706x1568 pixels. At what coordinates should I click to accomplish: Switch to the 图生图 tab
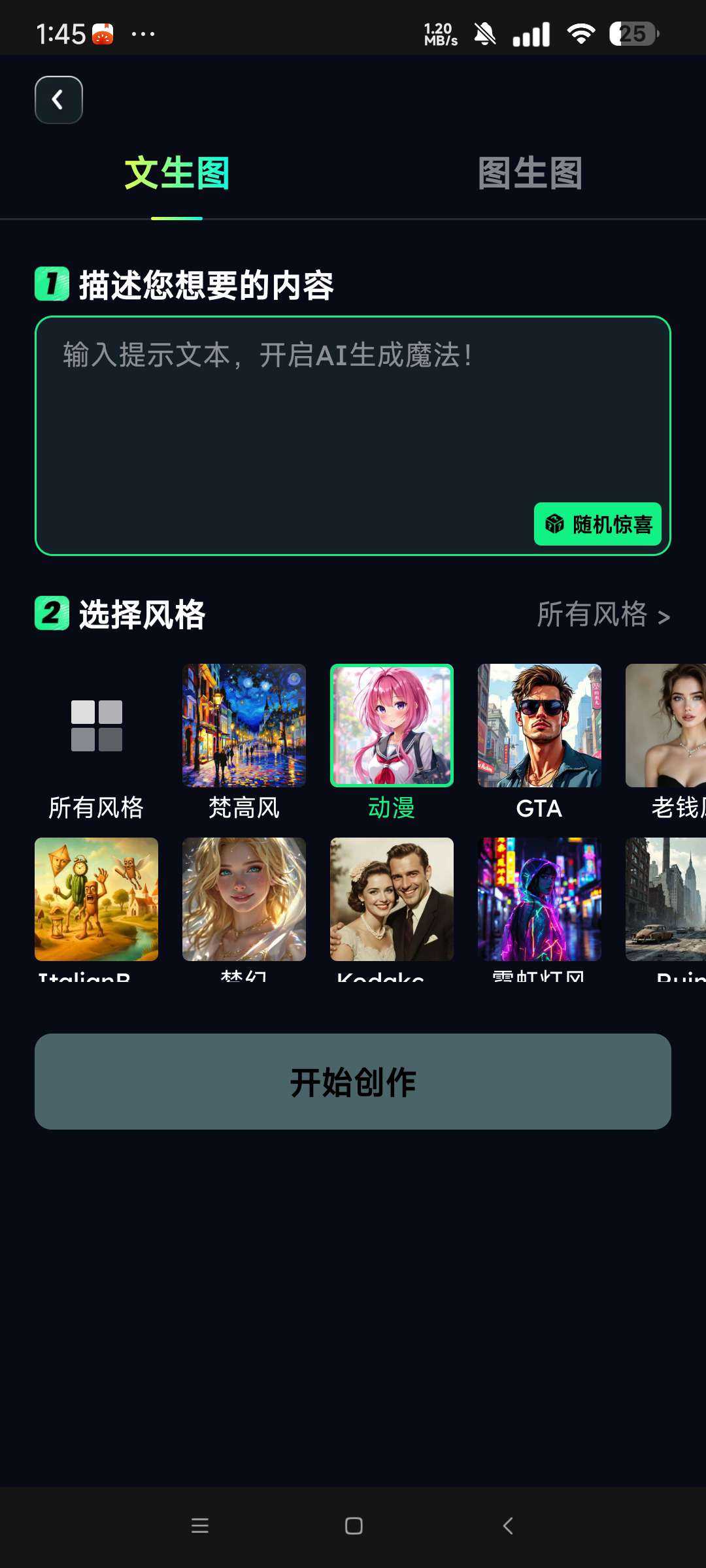(529, 174)
